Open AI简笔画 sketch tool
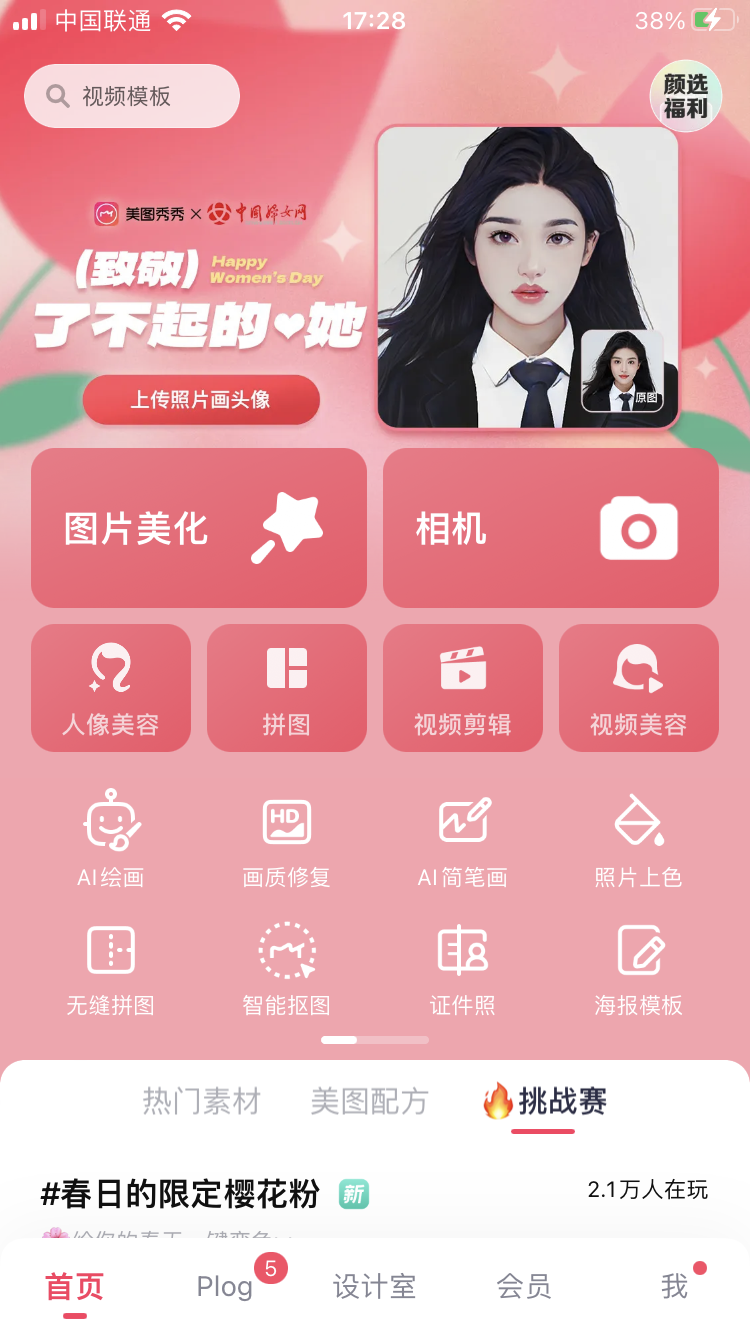Viewport: 750px width, 1334px height. [463, 840]
